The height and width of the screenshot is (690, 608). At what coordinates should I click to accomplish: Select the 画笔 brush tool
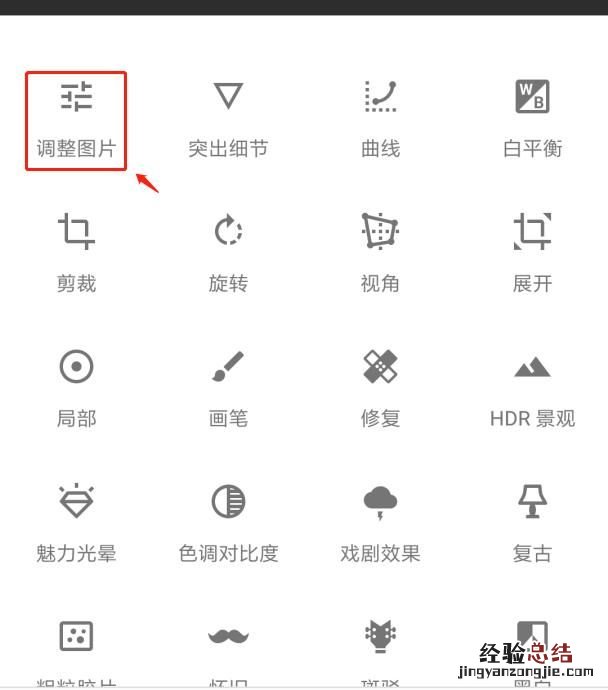228,386
